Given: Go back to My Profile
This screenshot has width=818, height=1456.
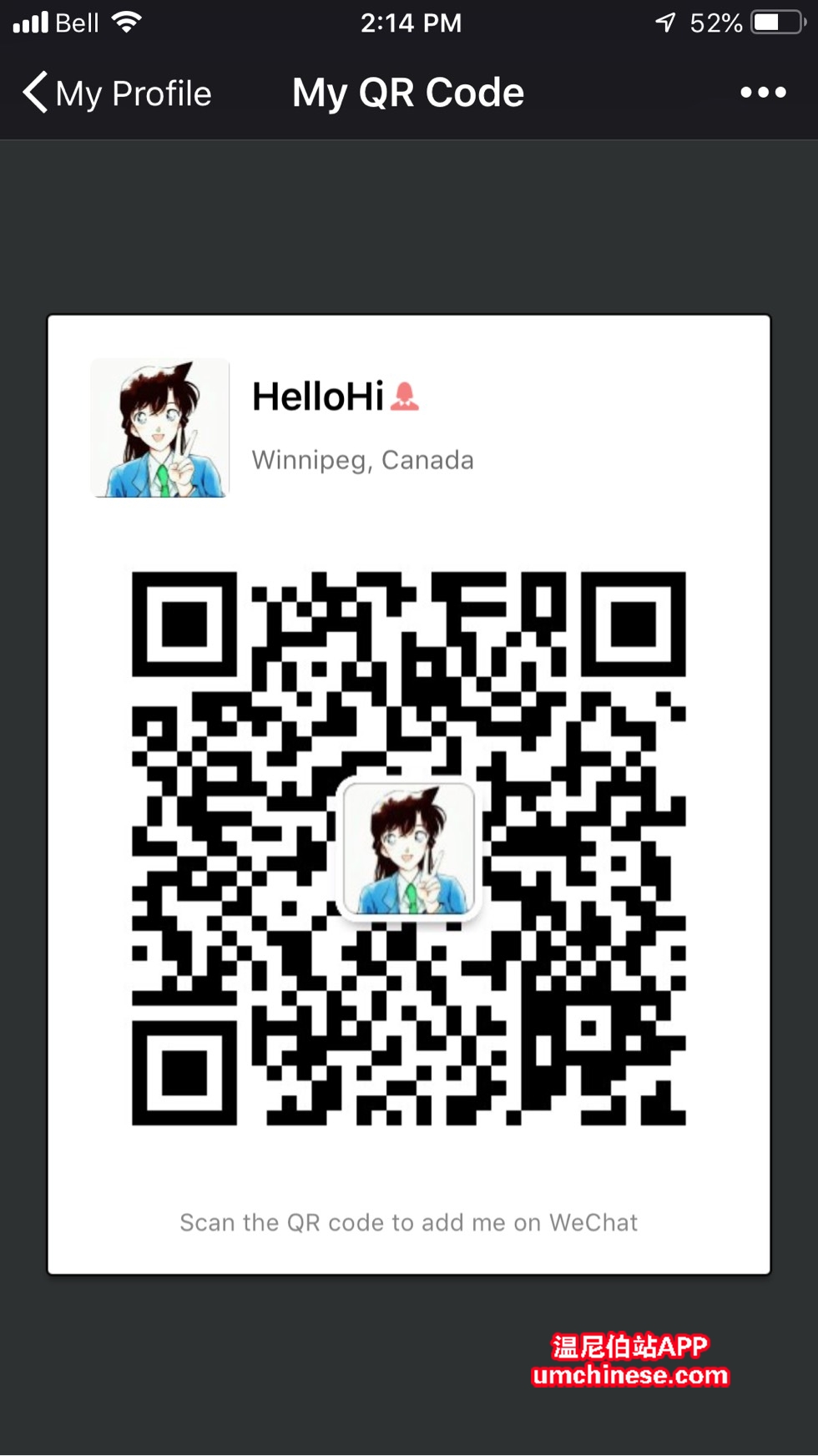Looking at the screenshot, I should coord(117,93).
